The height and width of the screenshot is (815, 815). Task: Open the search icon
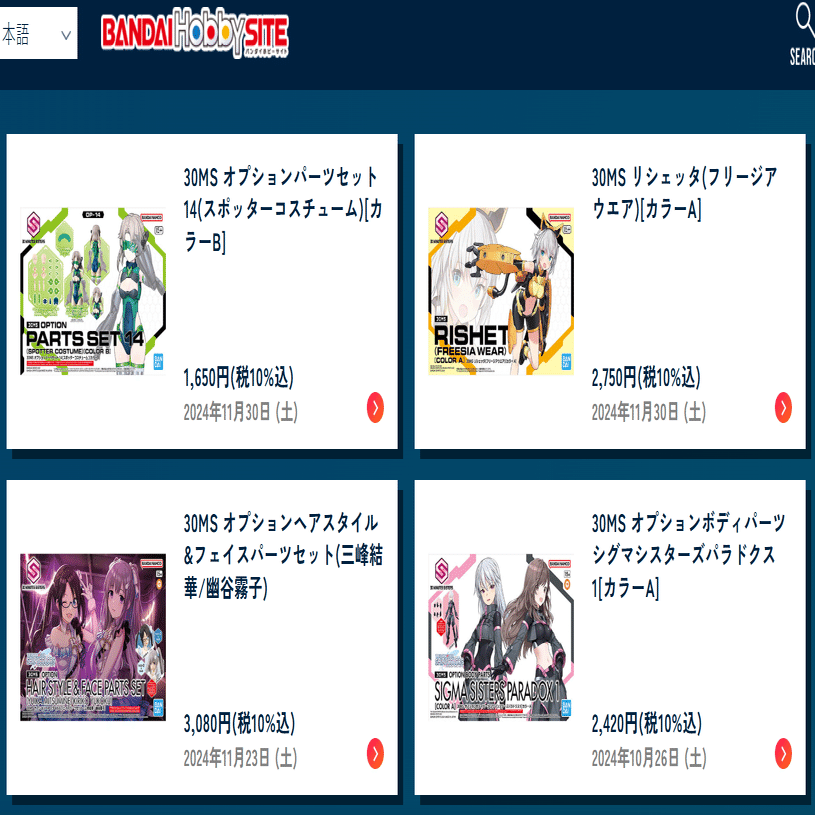(804, 20)
